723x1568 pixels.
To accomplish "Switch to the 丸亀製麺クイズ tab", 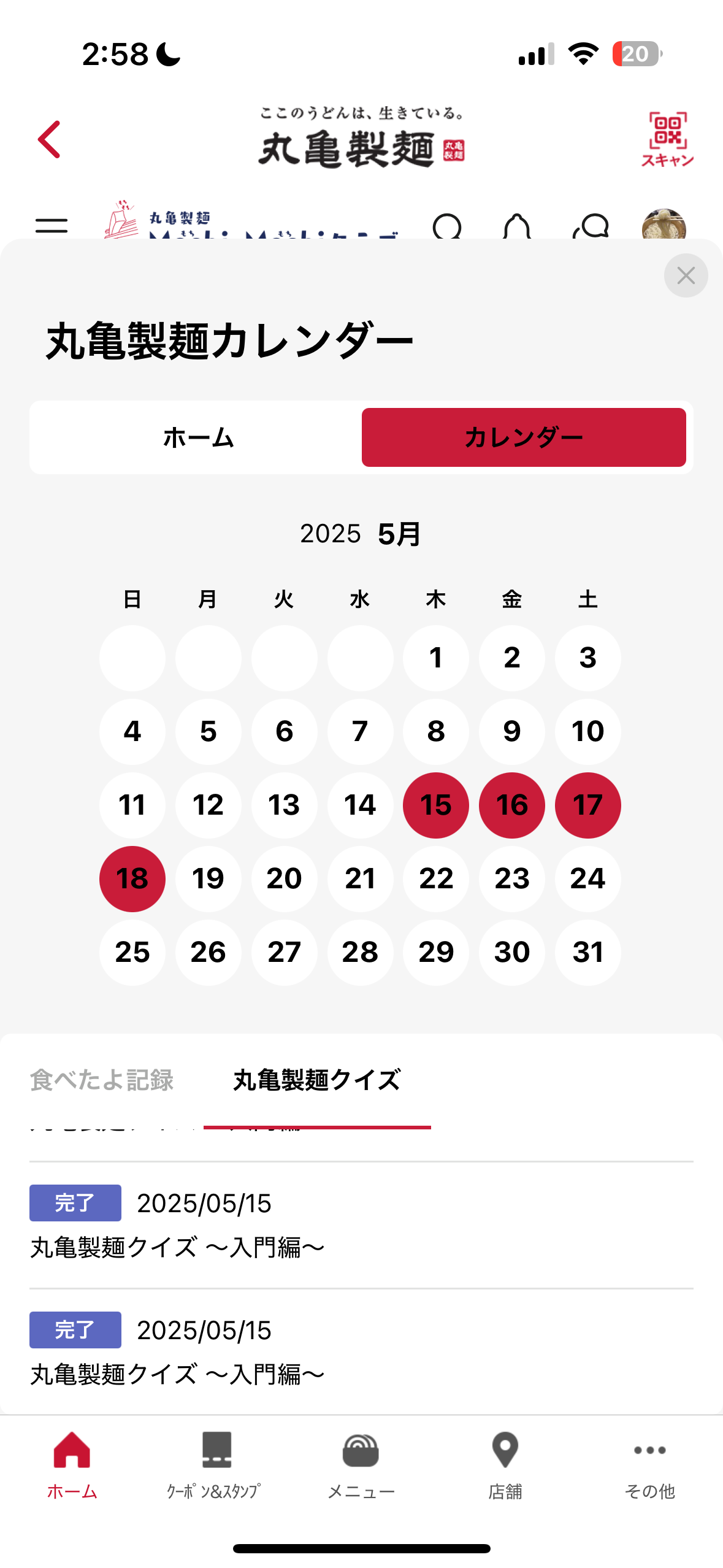I will click(x=317, y=1080).
